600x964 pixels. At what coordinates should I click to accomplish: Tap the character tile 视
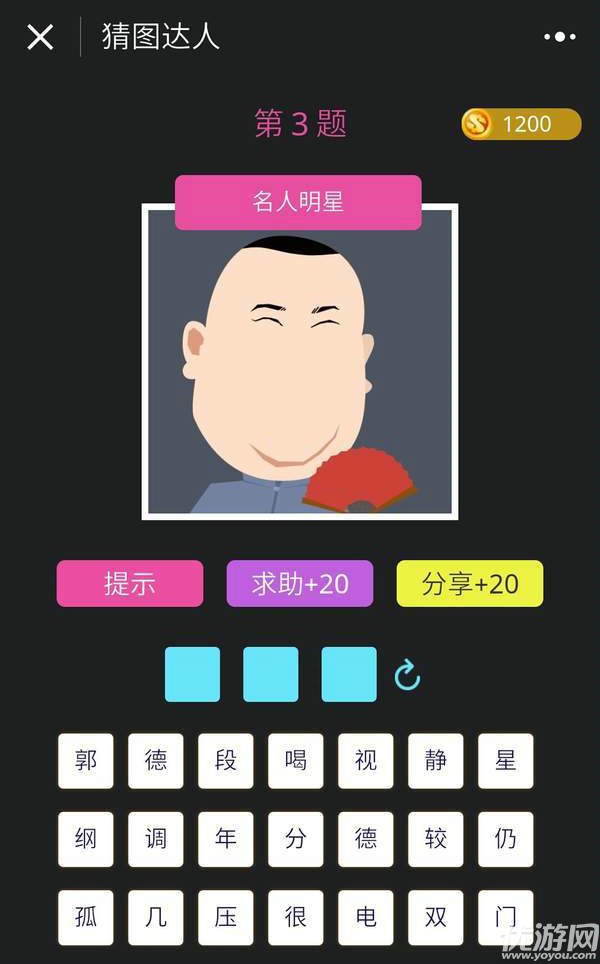(366, 761)
